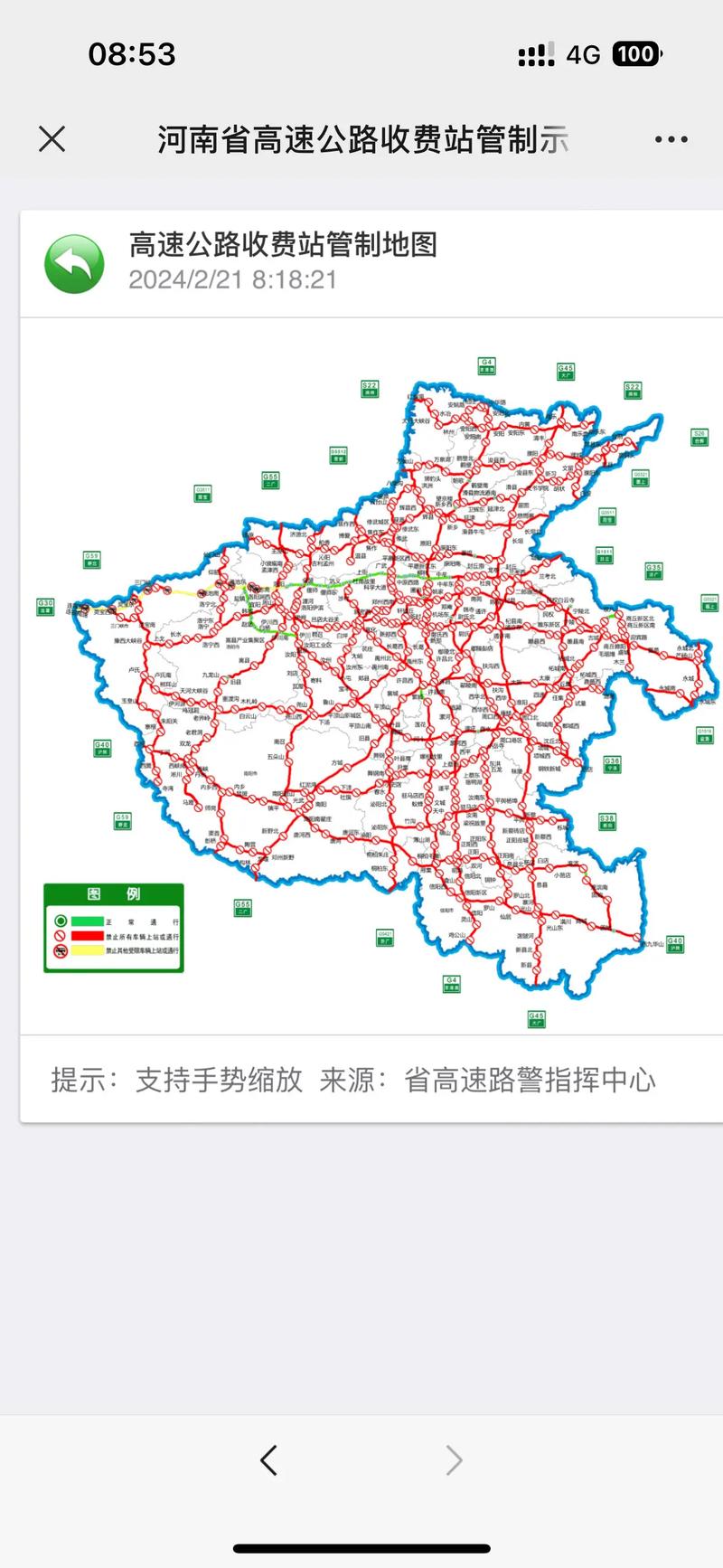The image size is (723, 1568).
Task: Tap the green back arrow button
Action: [74, 264]
